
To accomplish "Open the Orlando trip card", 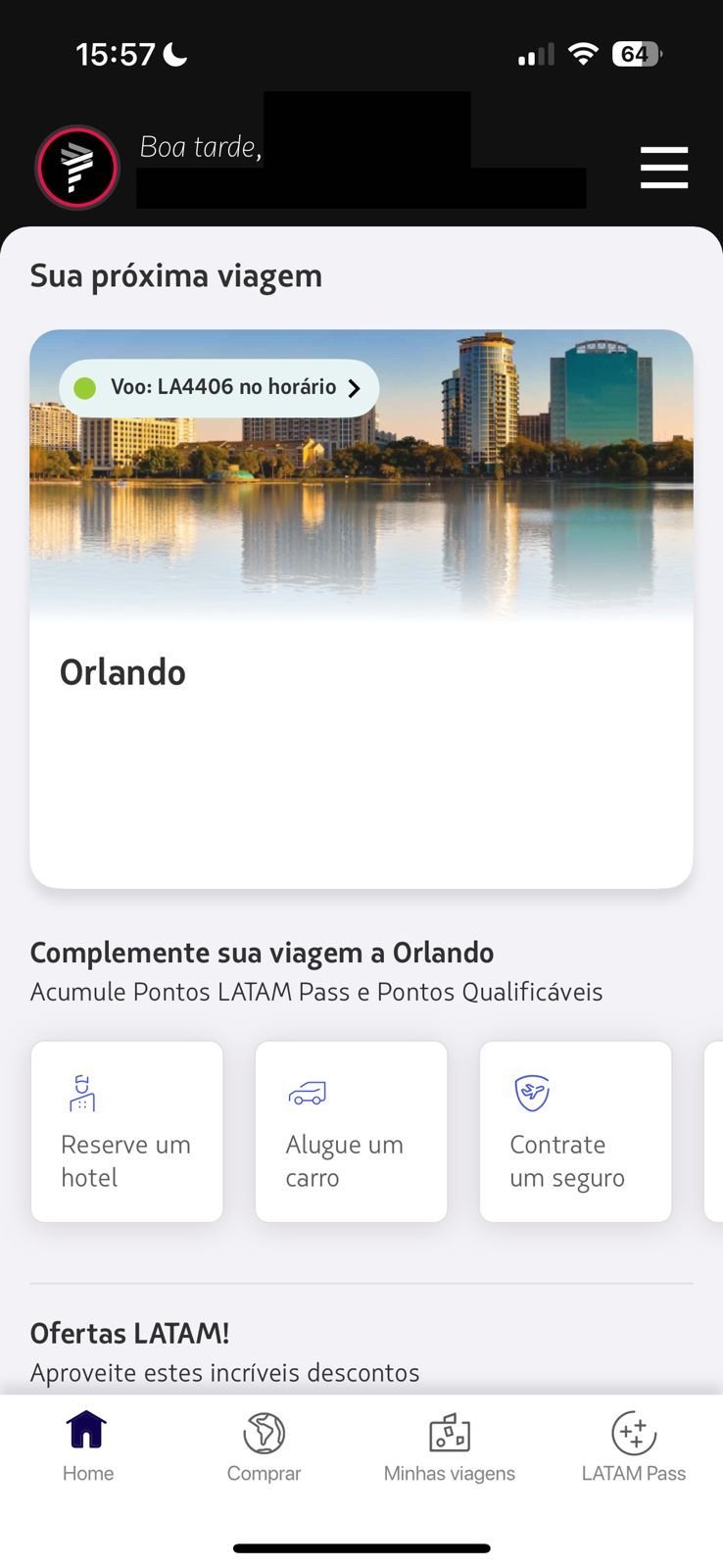I will [x=361, y=609].
